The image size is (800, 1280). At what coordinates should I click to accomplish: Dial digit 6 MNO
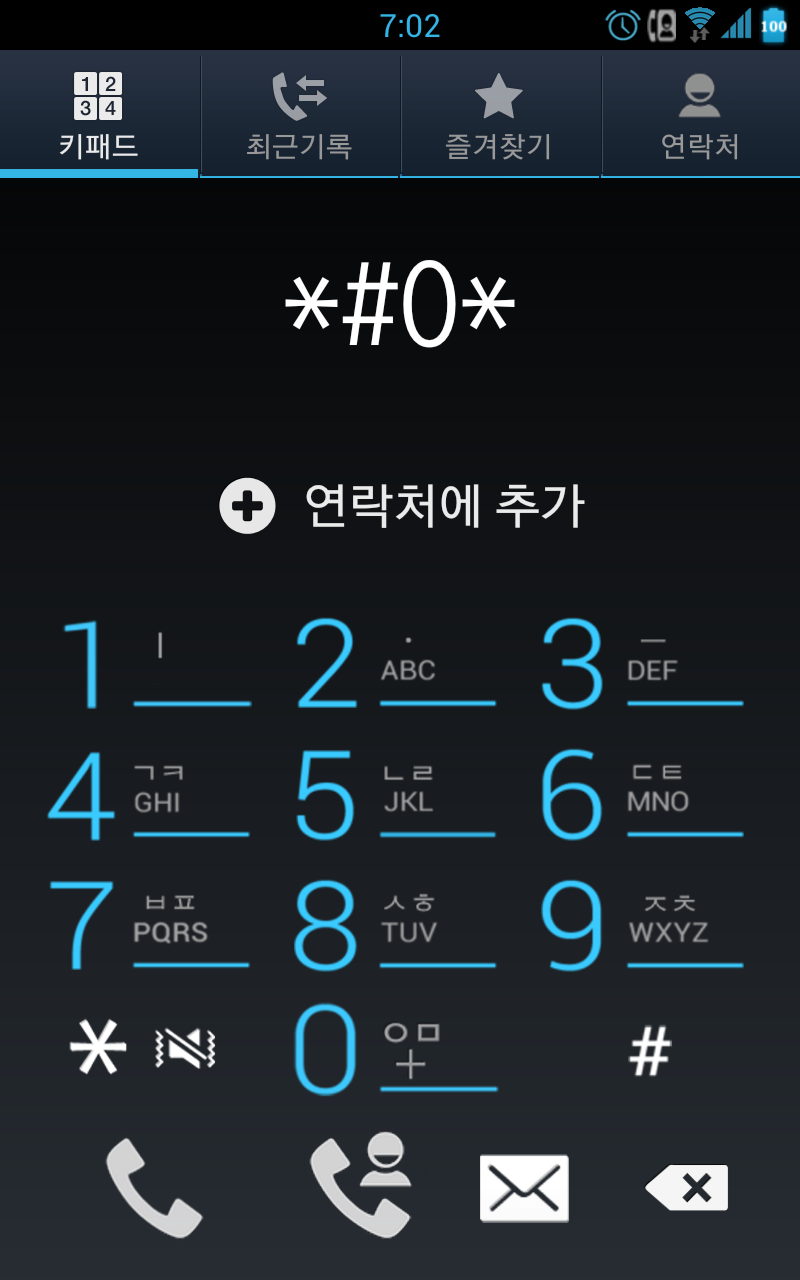coord(642,796)
